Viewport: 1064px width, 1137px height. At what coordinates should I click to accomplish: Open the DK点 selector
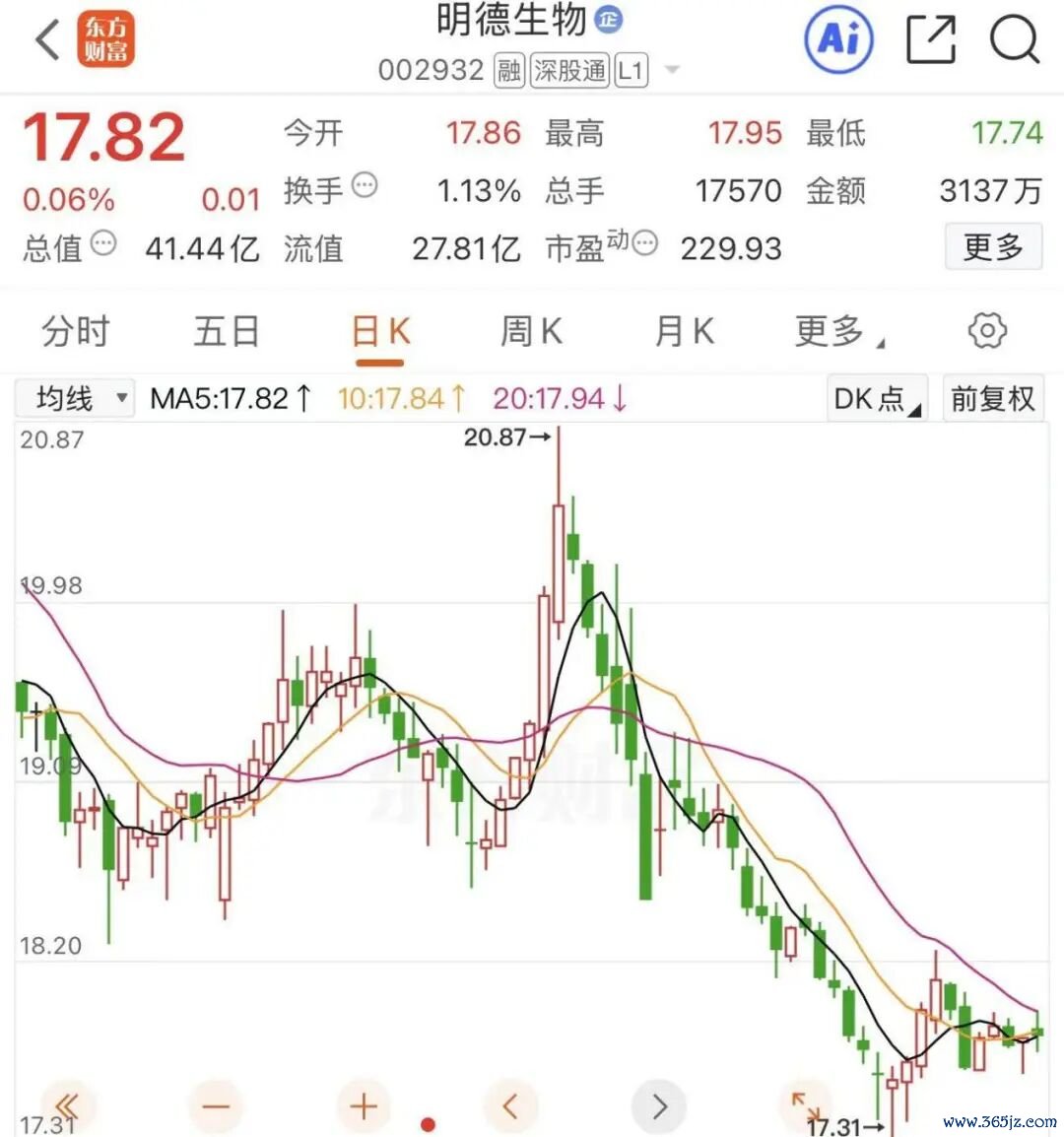[877, 399]
